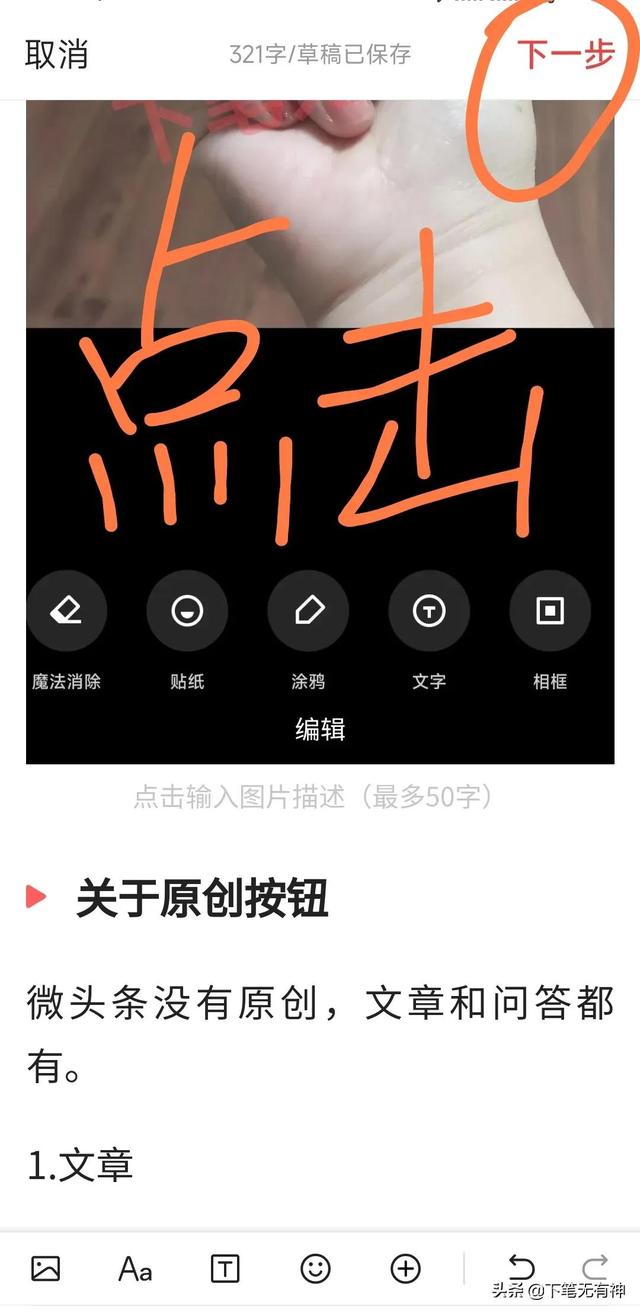
Task: Tap the image description input field
Action: point(313,797)
